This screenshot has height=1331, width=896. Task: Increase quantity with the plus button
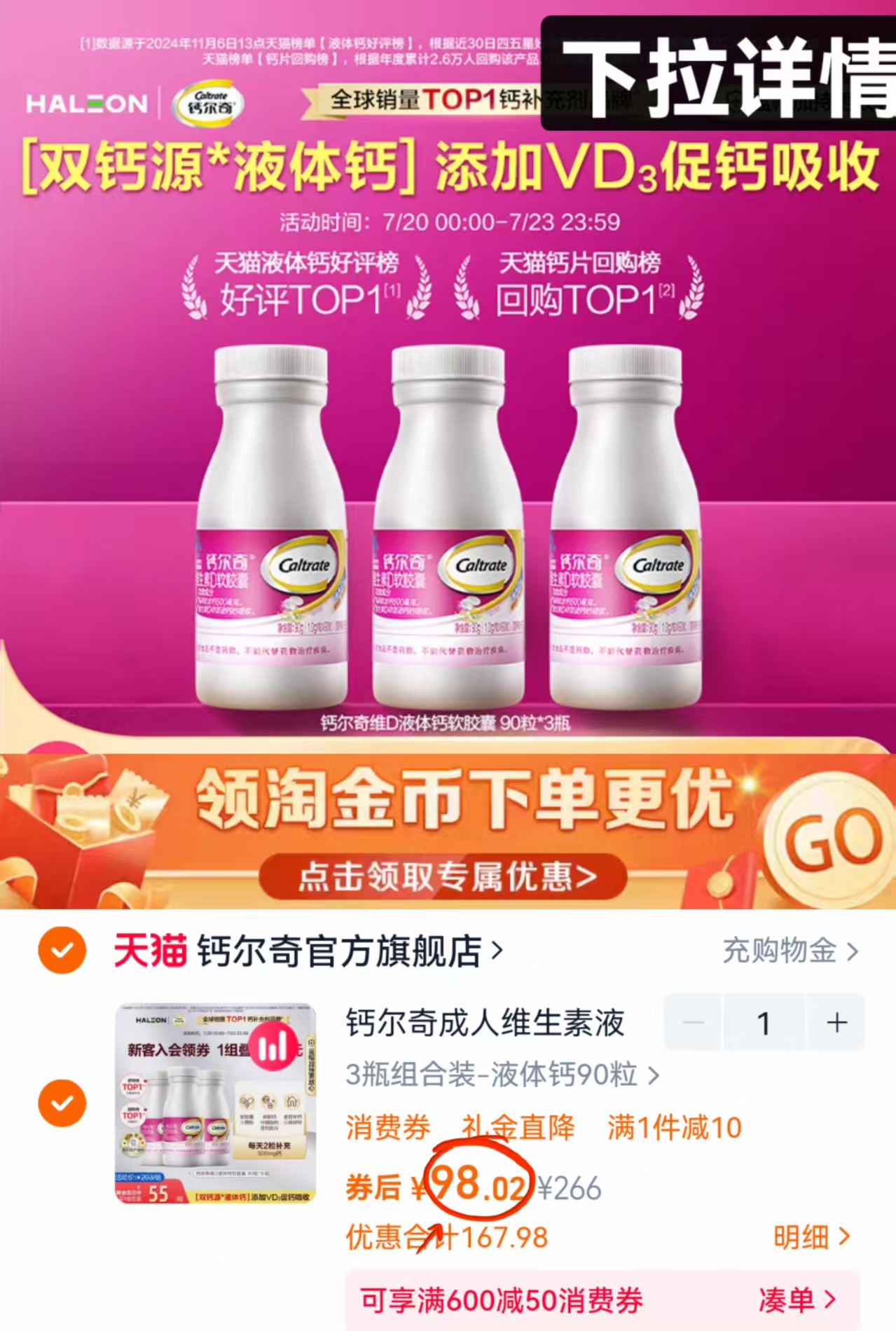(x=835, y=1023)
